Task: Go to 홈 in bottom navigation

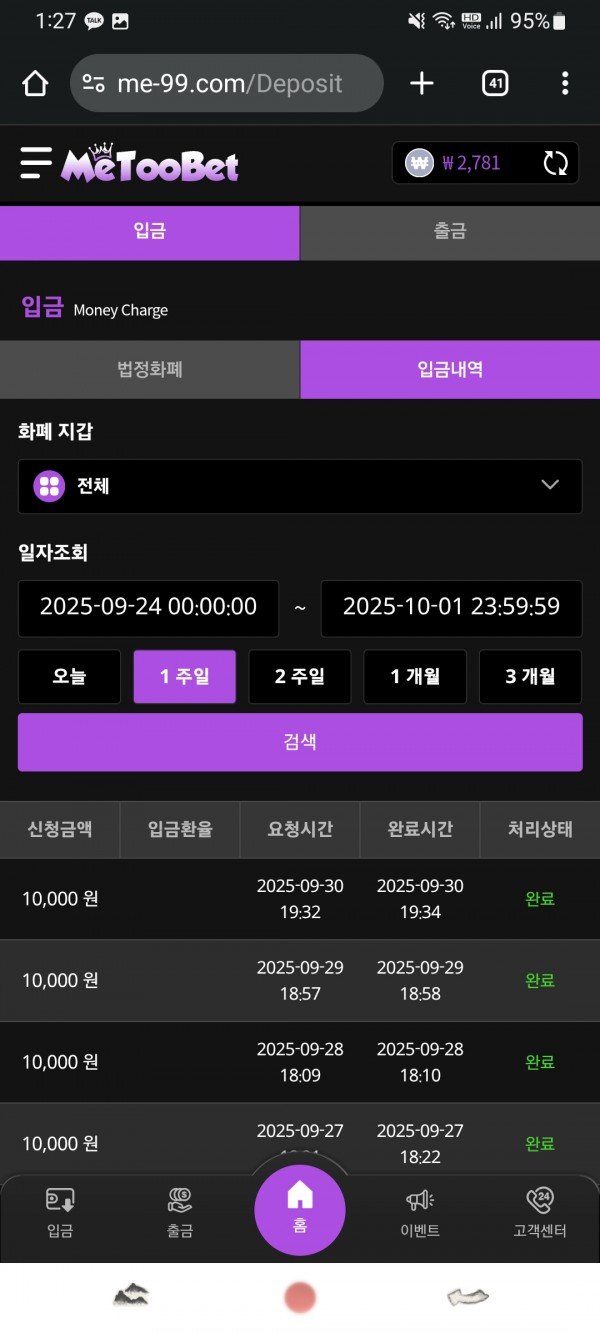Action: click(x=300, y=1208)
